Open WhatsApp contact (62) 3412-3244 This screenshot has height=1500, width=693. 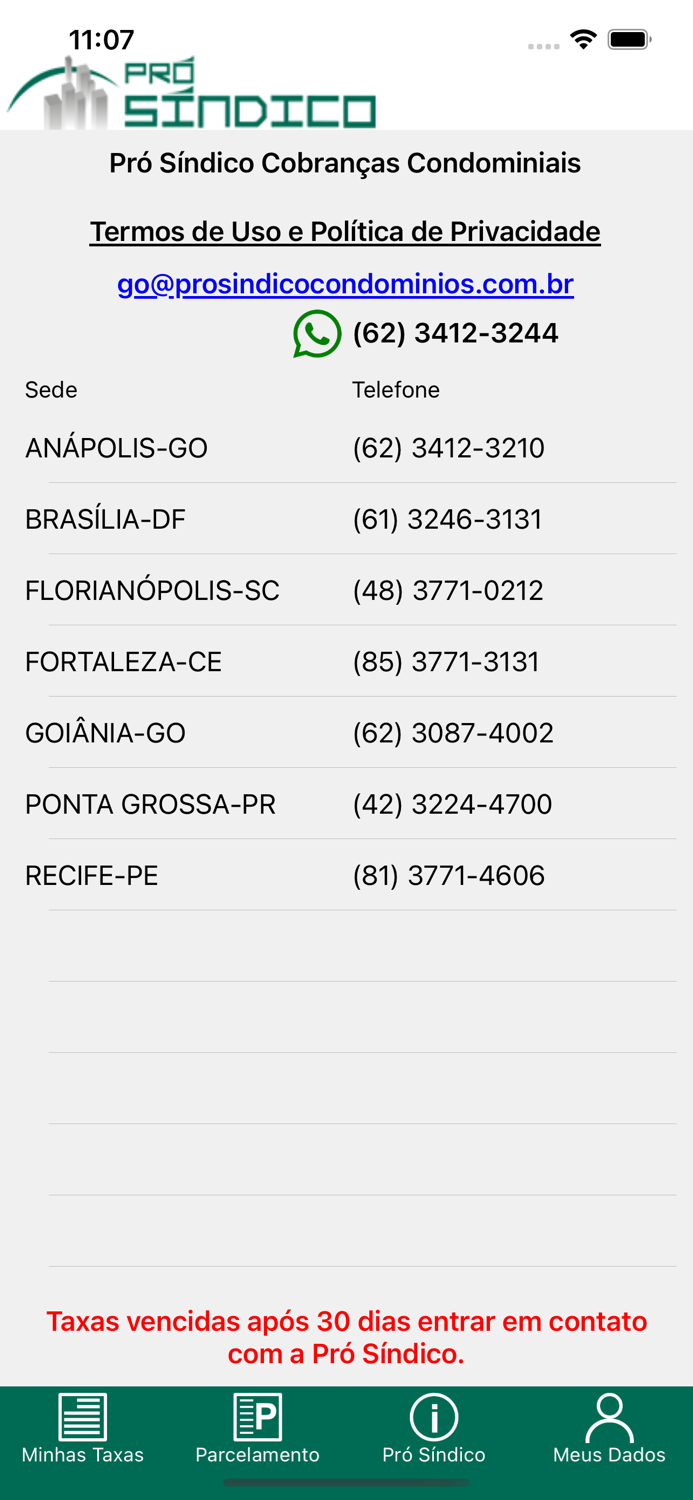point(426,333)
